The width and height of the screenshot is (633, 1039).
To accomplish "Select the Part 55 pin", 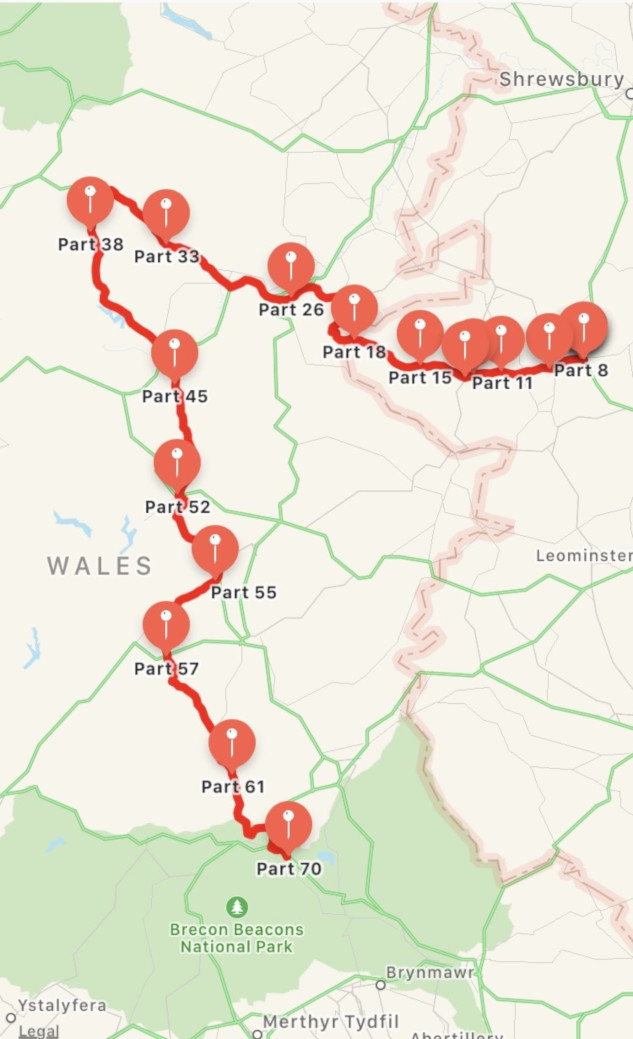I will (215, 549).
